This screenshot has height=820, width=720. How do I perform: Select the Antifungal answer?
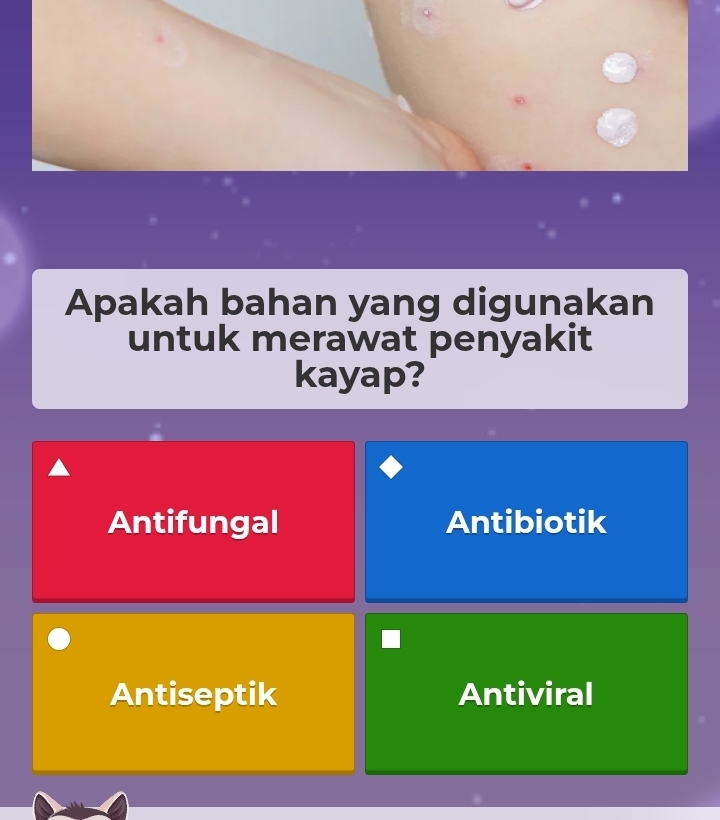193,521
